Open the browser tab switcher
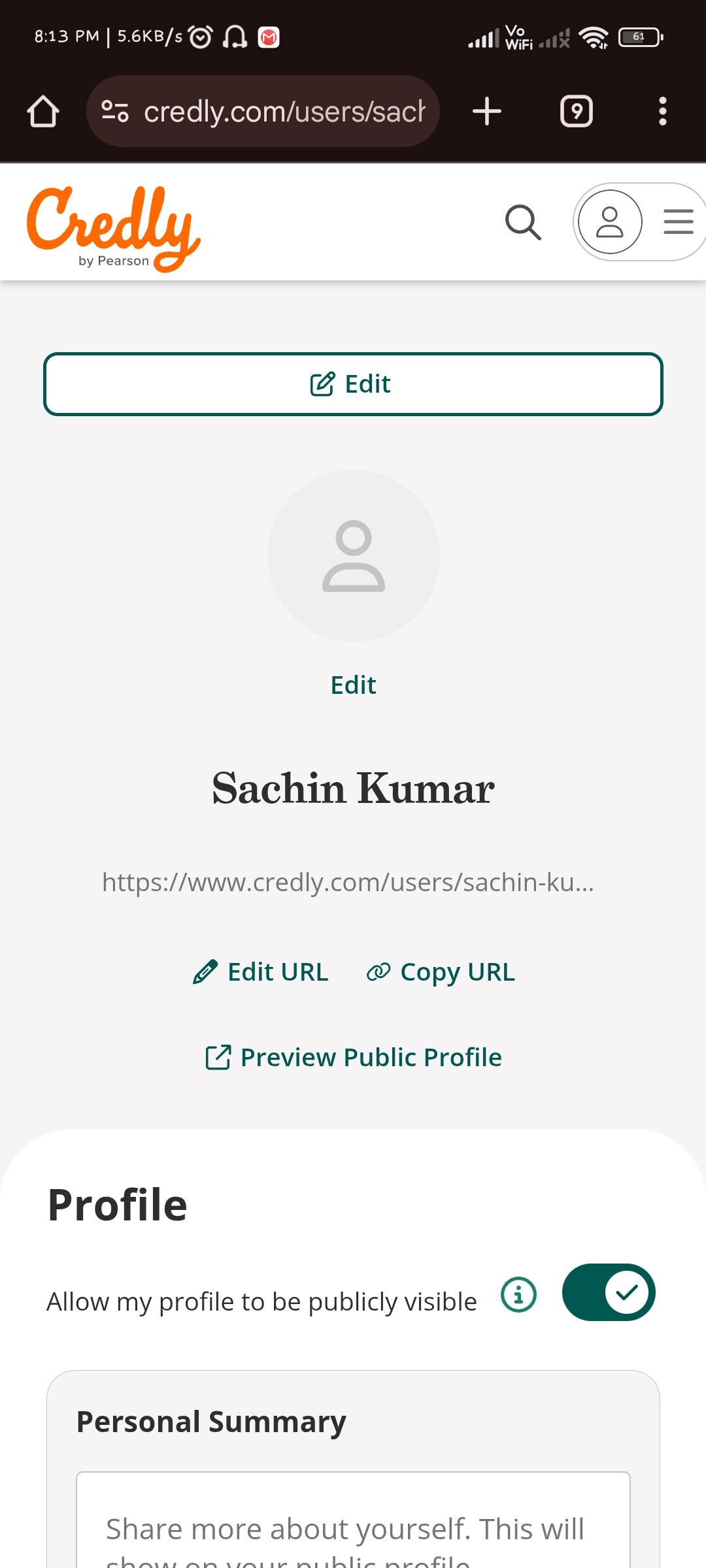Screen dimensions: 706x1568 tap(577, 111)
